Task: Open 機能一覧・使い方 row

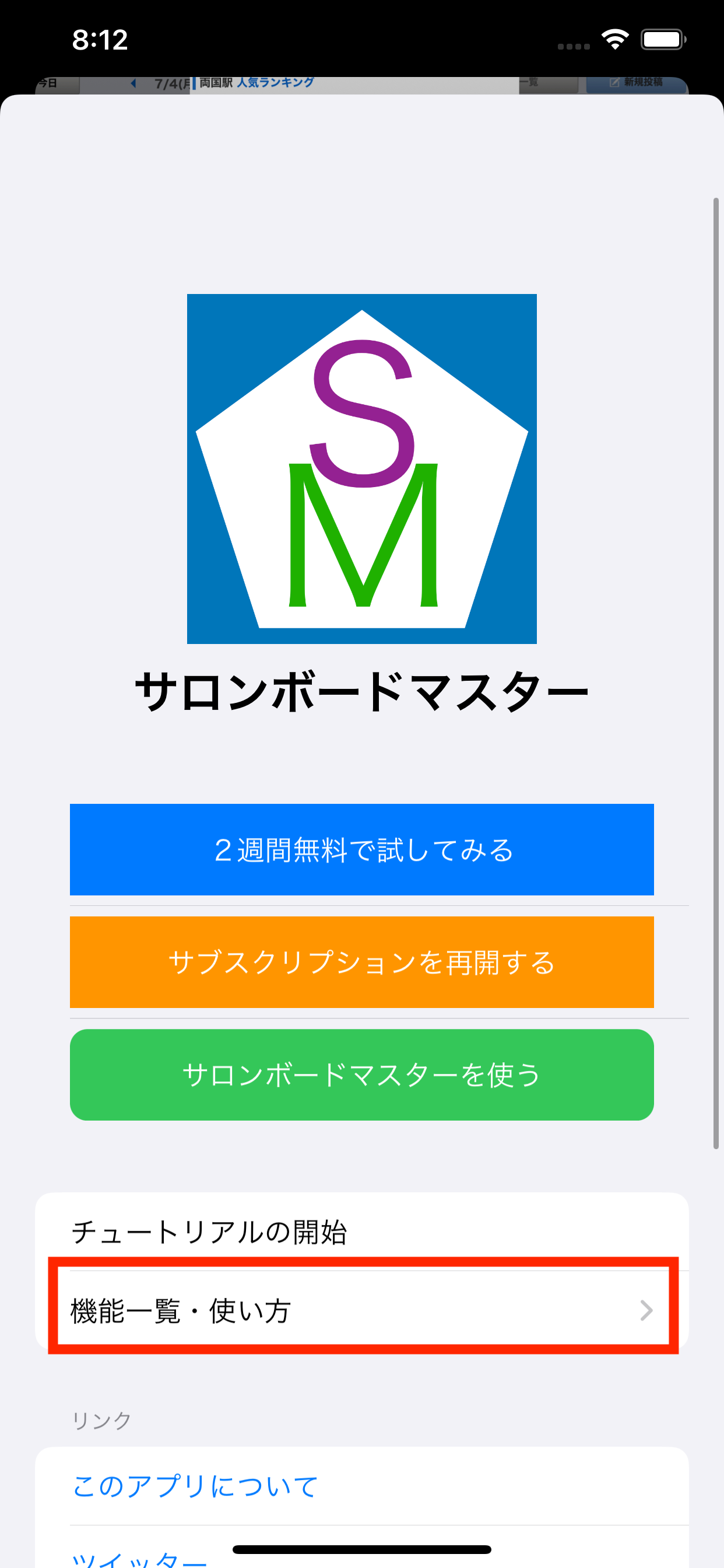Action: 361,1310
